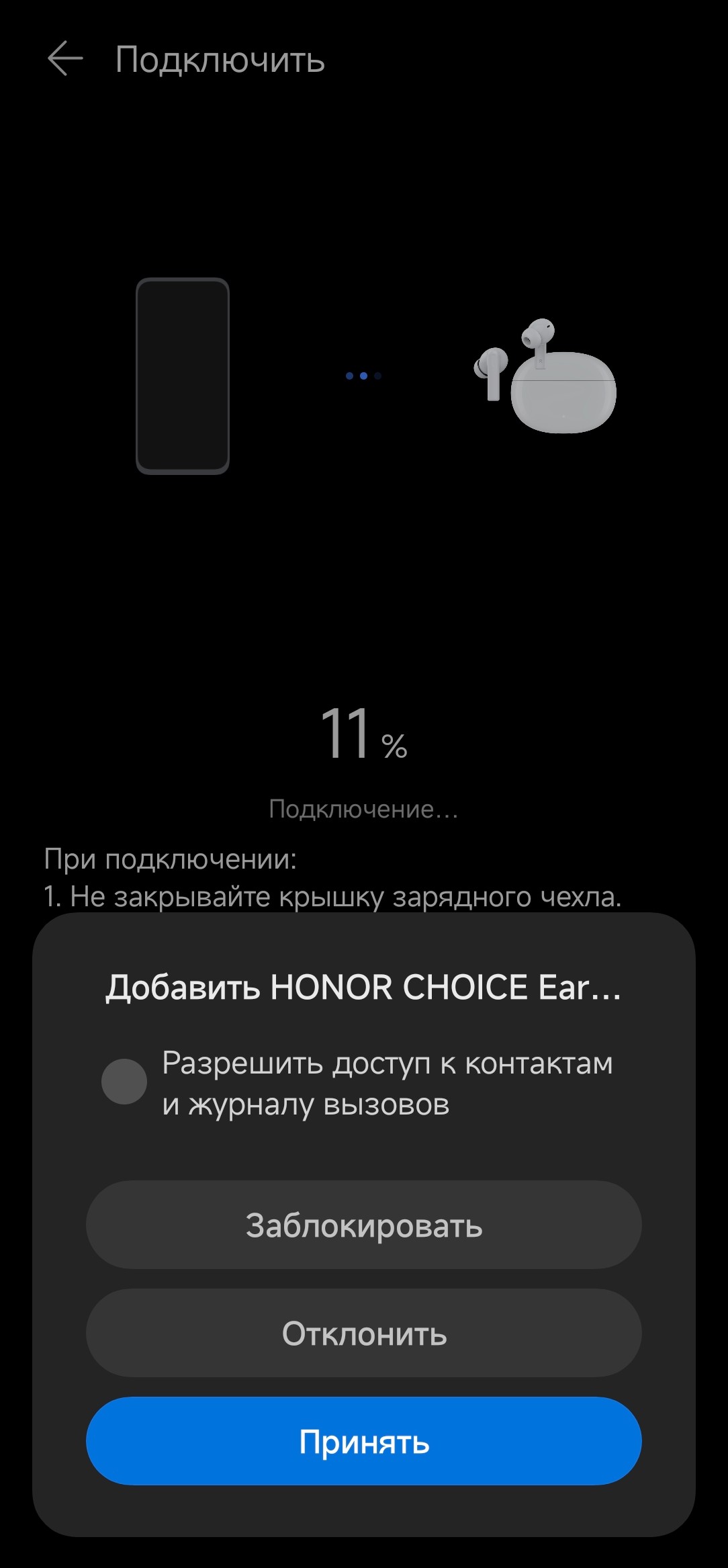Allow access to contacts and call log
Viewport: 728px width, 1568px height.
pyautogui.click(x=124, y=1082)
